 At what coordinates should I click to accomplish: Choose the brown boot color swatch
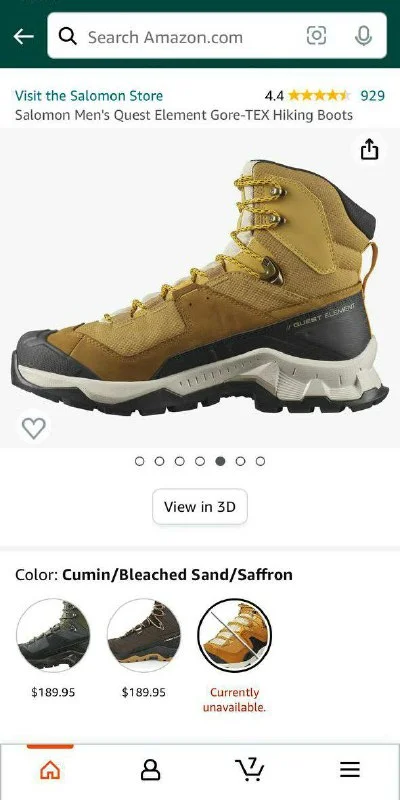144,636
